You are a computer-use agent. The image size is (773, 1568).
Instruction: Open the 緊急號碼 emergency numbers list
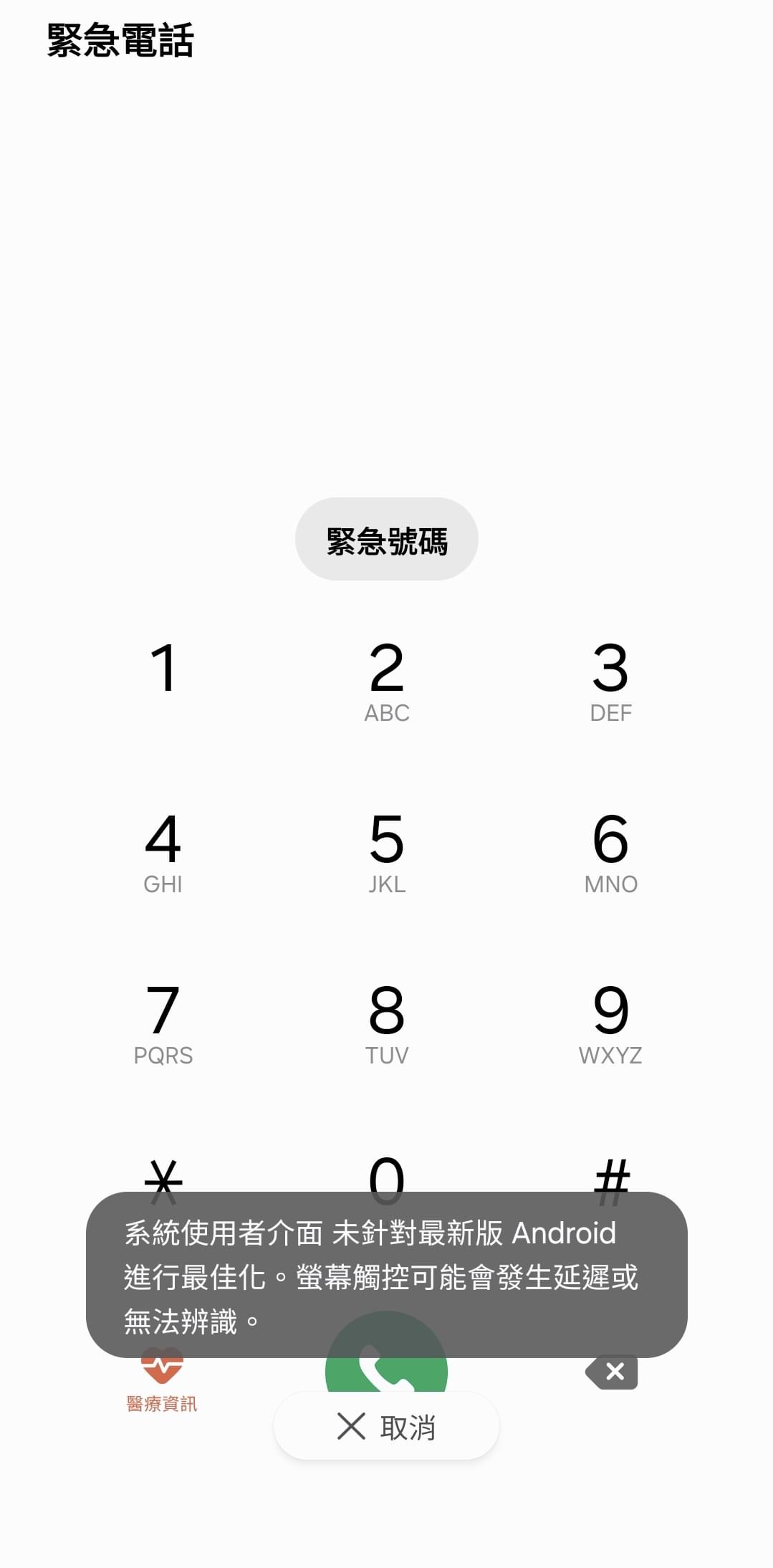click(386, 539)
